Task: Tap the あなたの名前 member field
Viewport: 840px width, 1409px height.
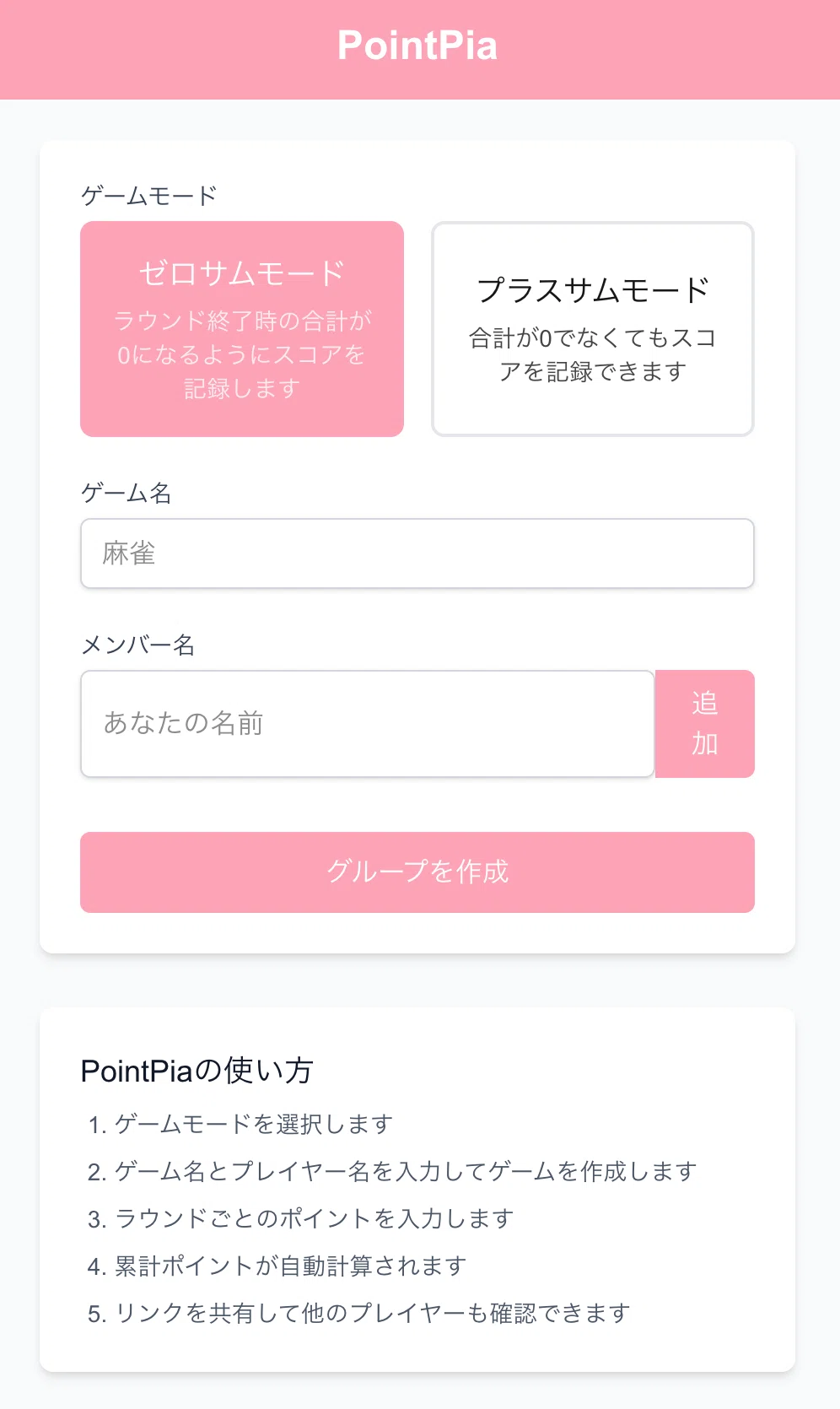Action: pos(367,724)
